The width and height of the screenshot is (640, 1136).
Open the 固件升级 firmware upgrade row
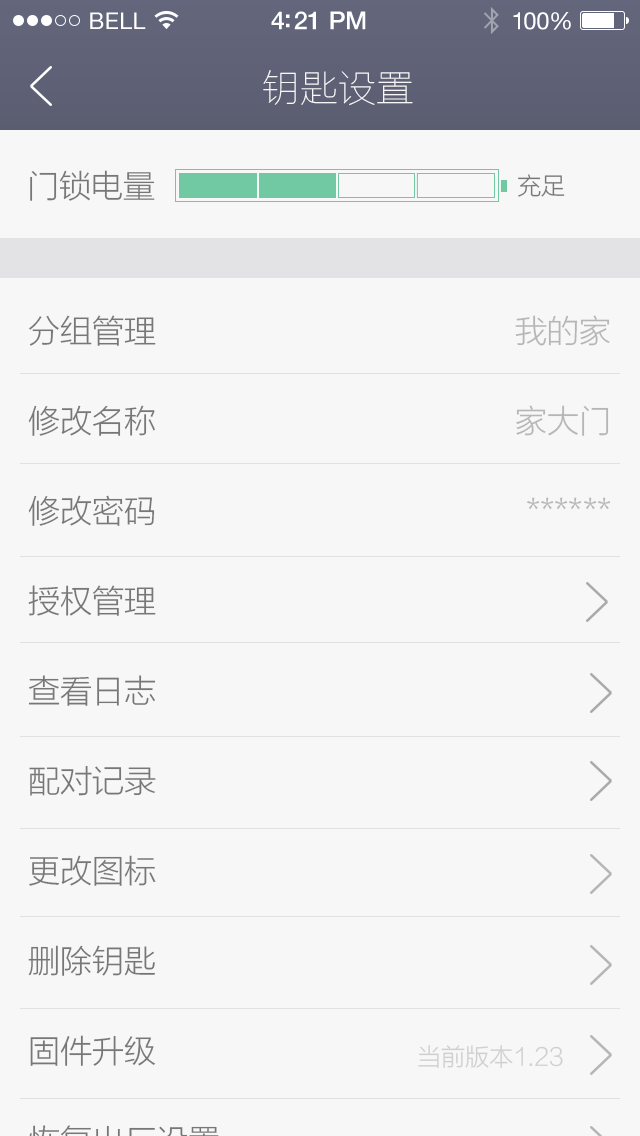[x=320, y=1053]
